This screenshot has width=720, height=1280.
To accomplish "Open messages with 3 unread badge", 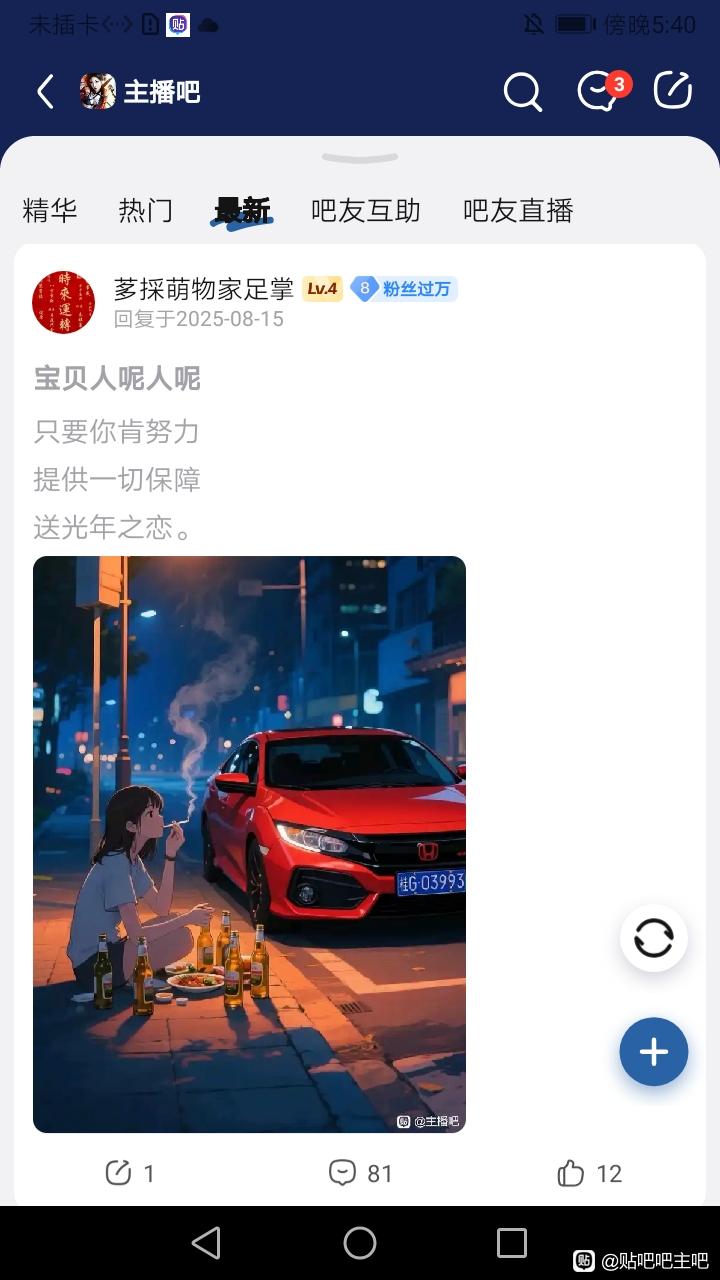I will coord(600,91).
